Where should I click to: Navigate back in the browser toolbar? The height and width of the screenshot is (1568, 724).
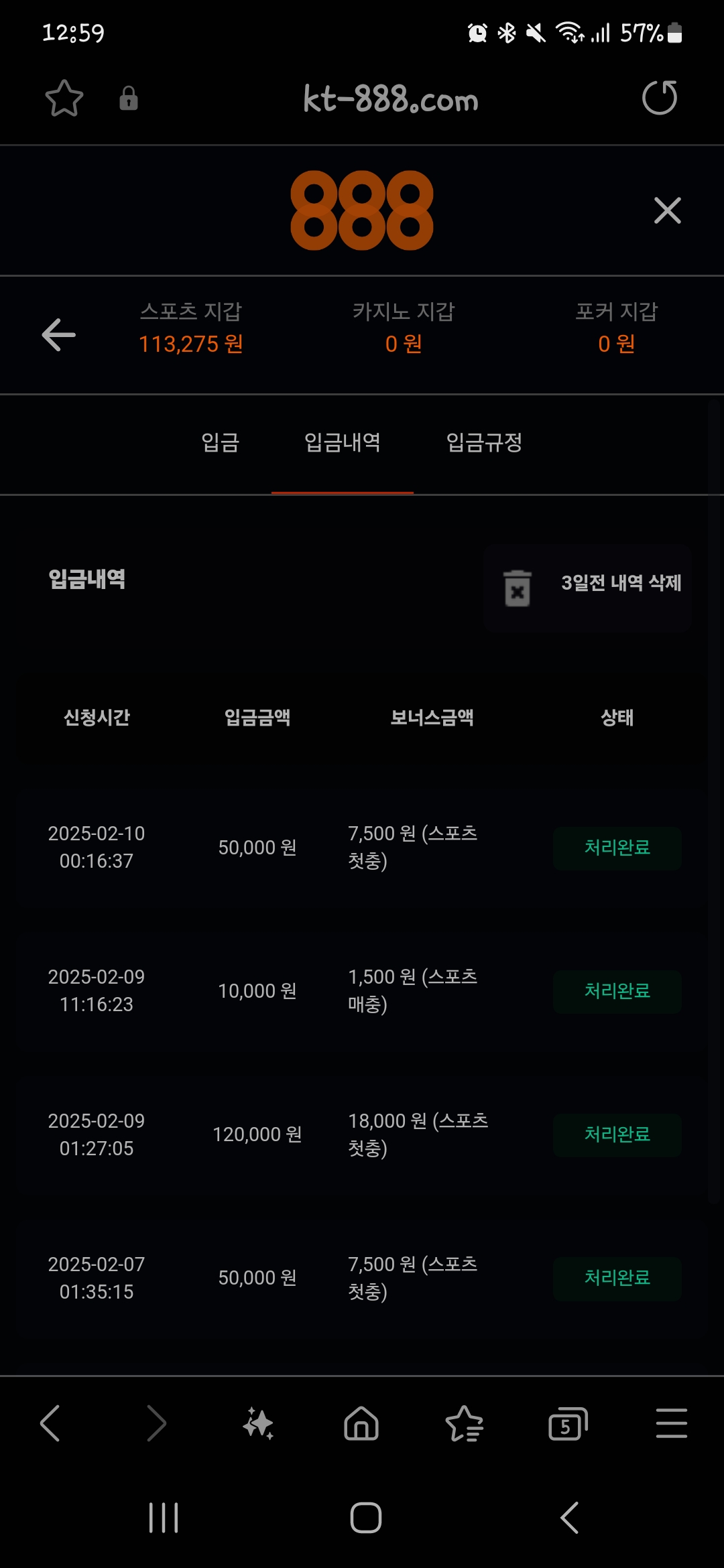click(50, 1423)
